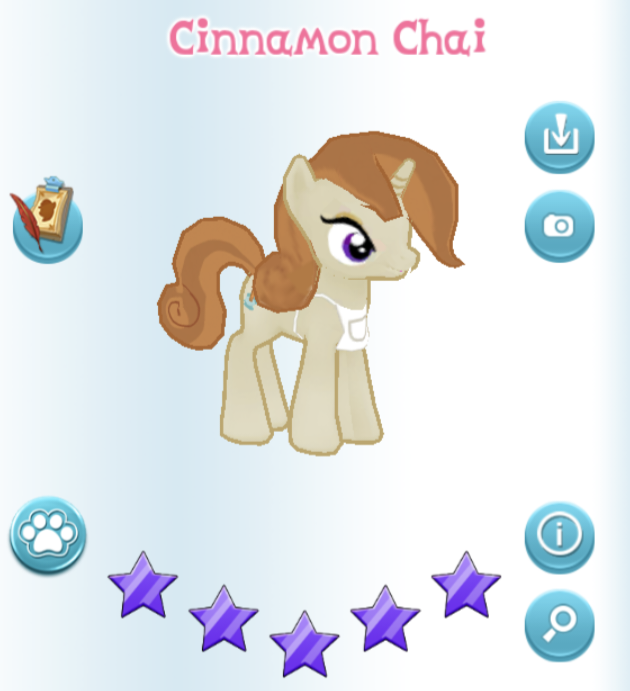
Task: Take a photo with the camera icon
Action: 559,226
